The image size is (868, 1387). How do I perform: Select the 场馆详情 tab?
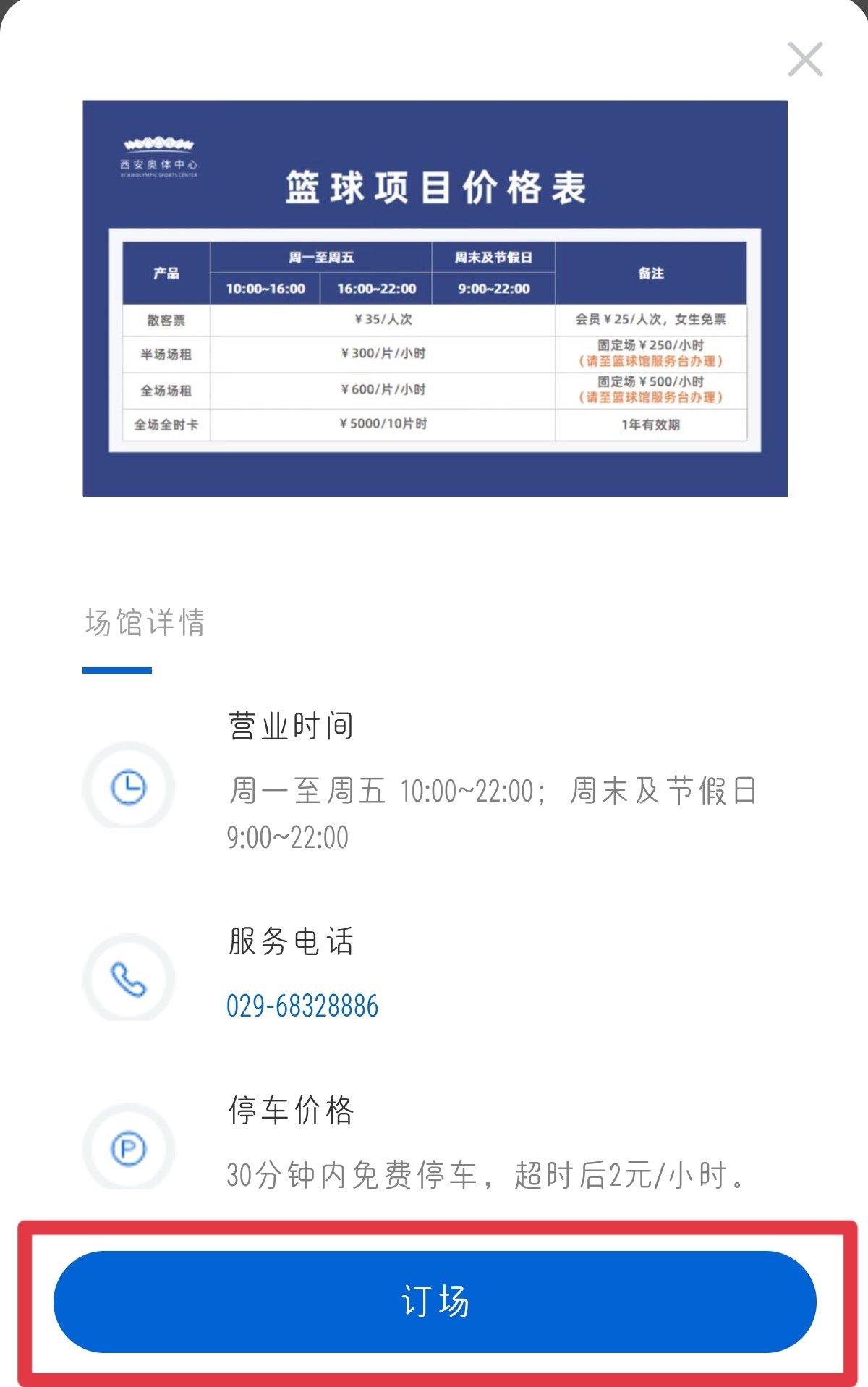145,623
